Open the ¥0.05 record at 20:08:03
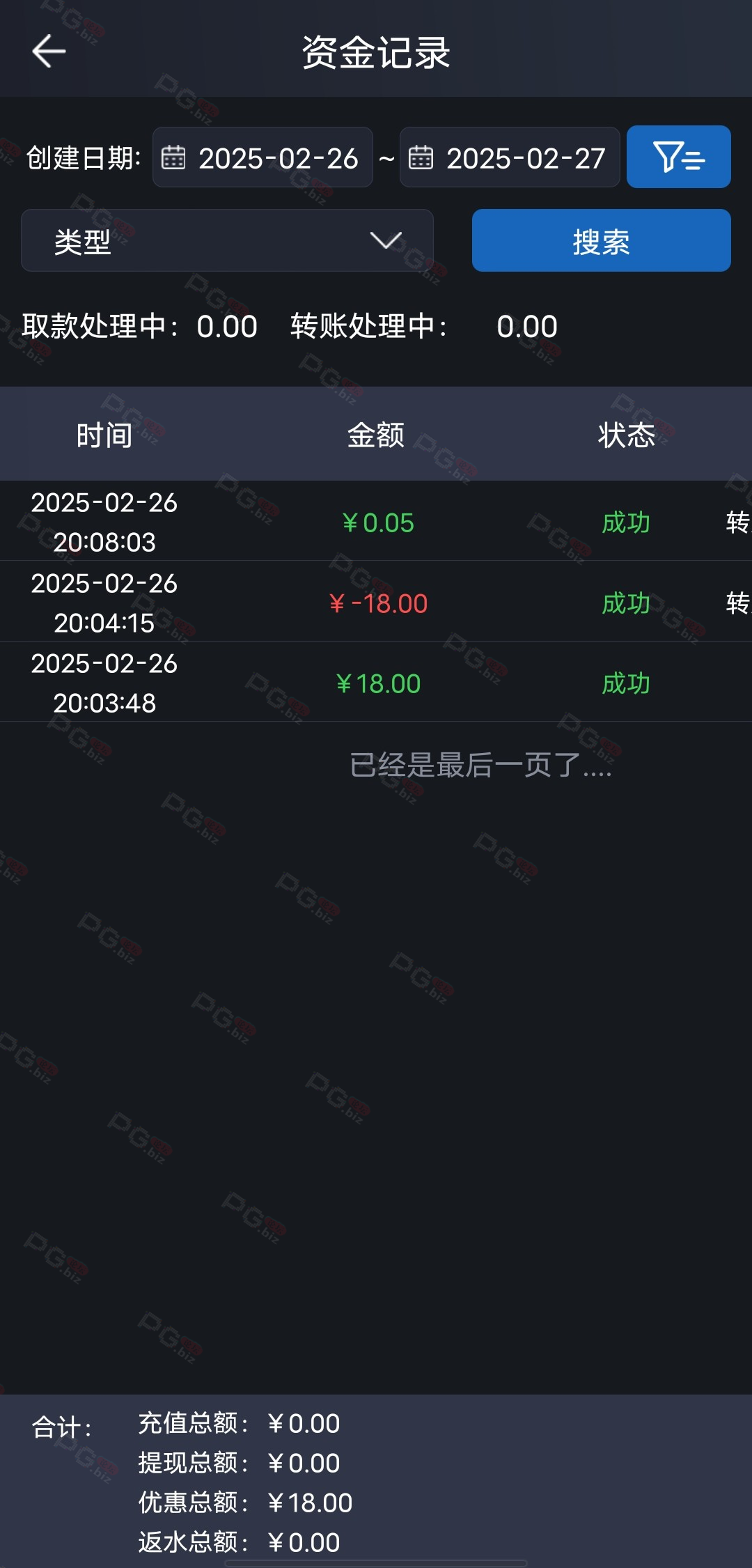 tap(376, 521)
